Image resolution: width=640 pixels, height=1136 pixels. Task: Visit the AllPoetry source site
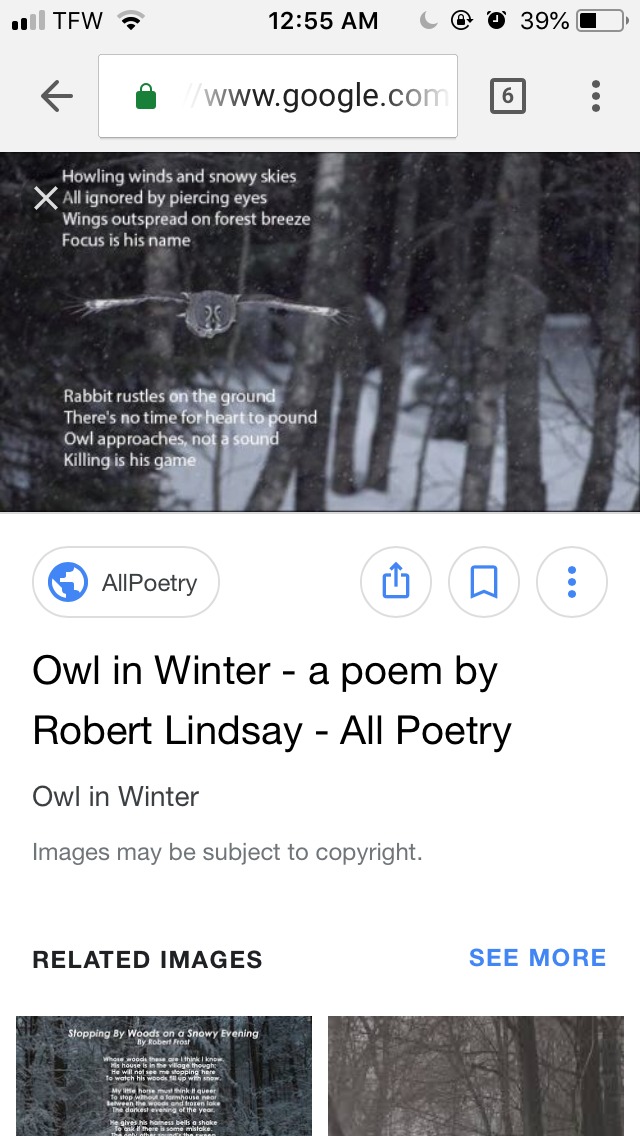coord(126,582)
